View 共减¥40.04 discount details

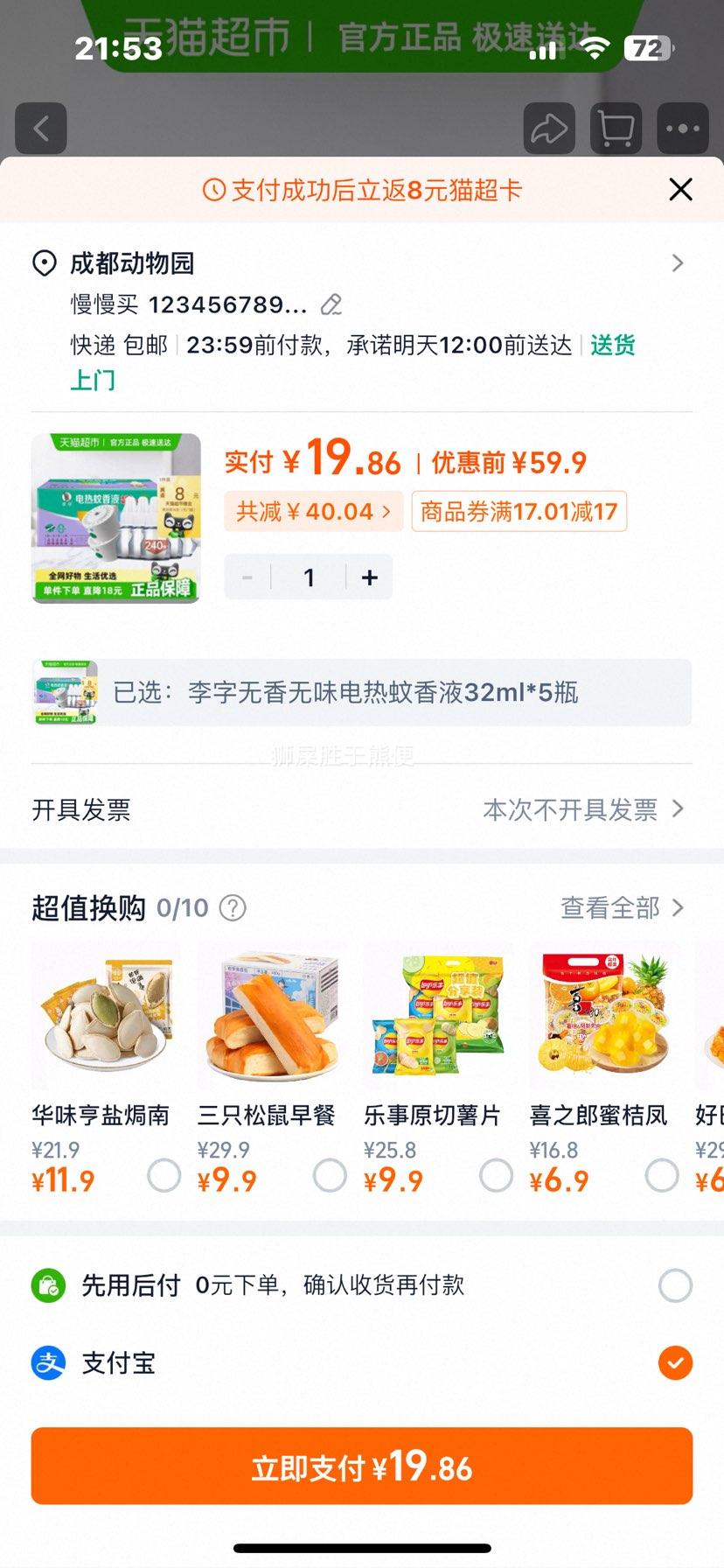[313, 511]
